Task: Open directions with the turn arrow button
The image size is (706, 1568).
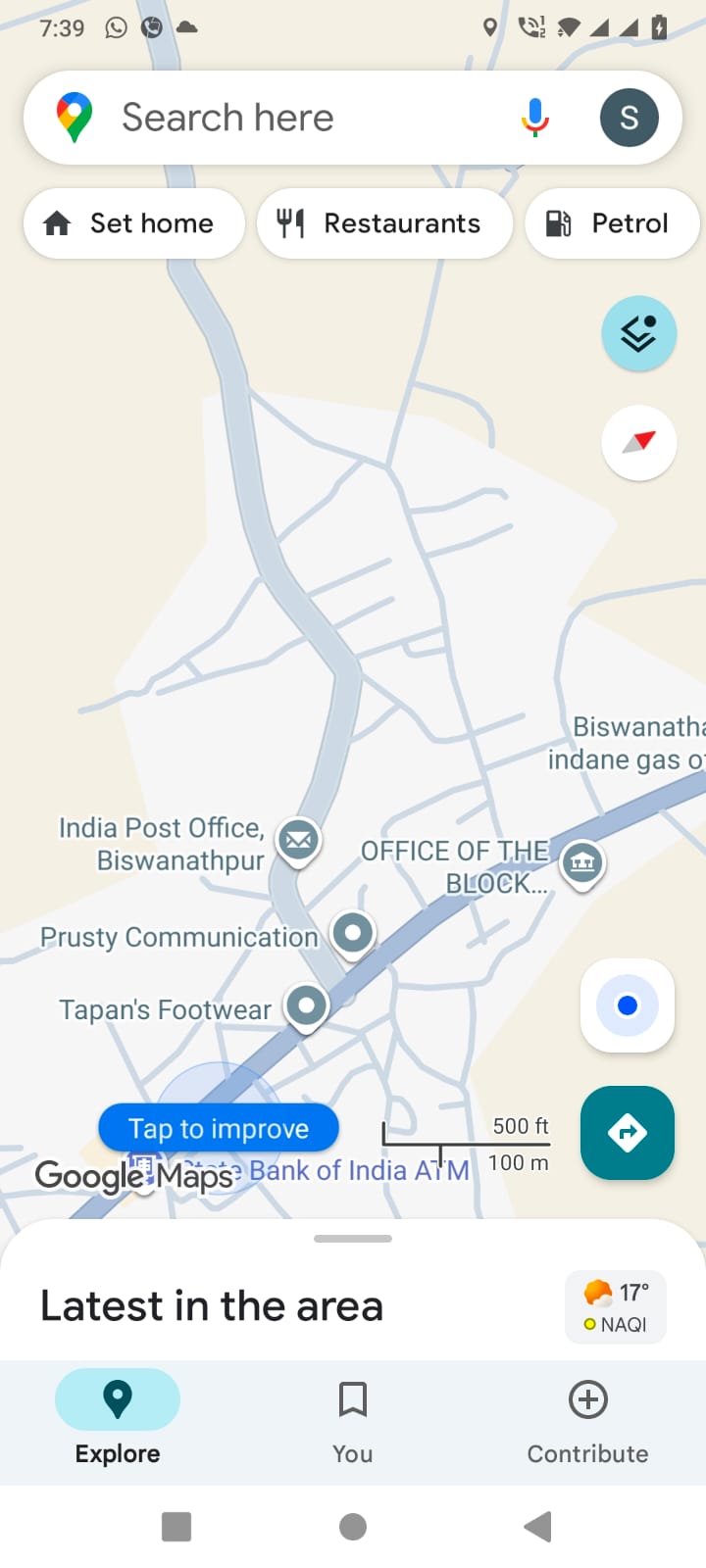Action: coord(628,1133)
